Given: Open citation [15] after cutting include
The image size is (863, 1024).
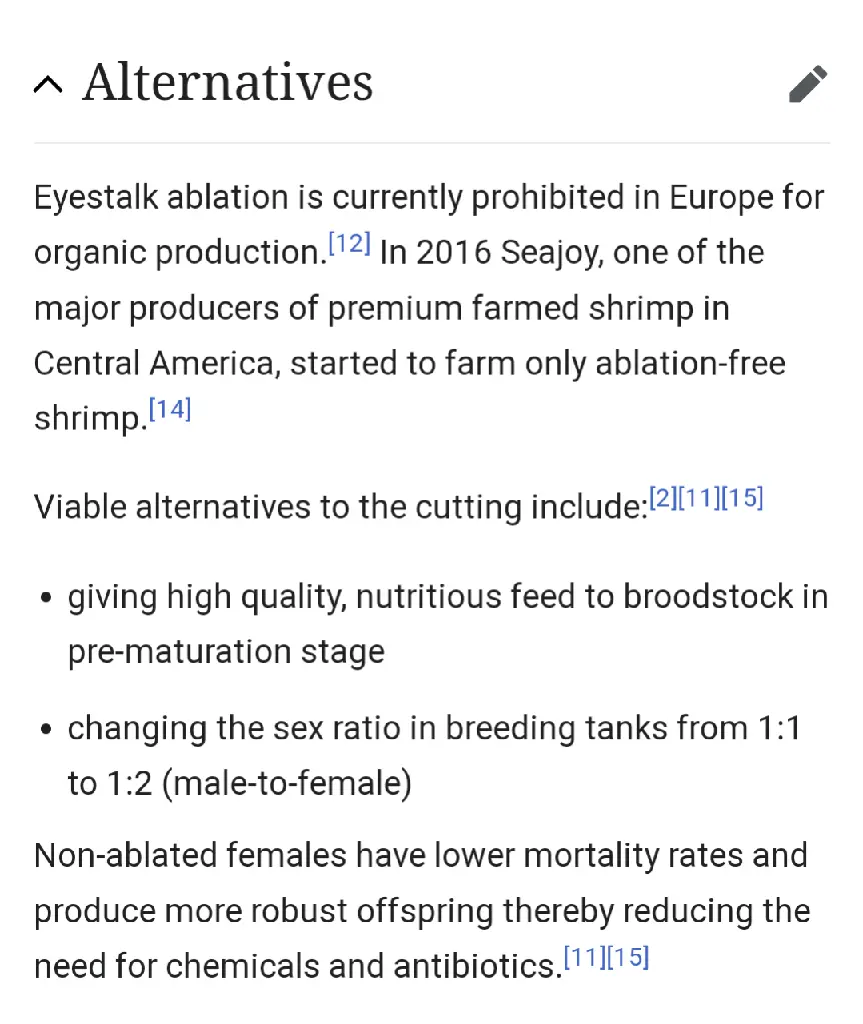Looking at the screenshot, I should [x=742, y=498].
